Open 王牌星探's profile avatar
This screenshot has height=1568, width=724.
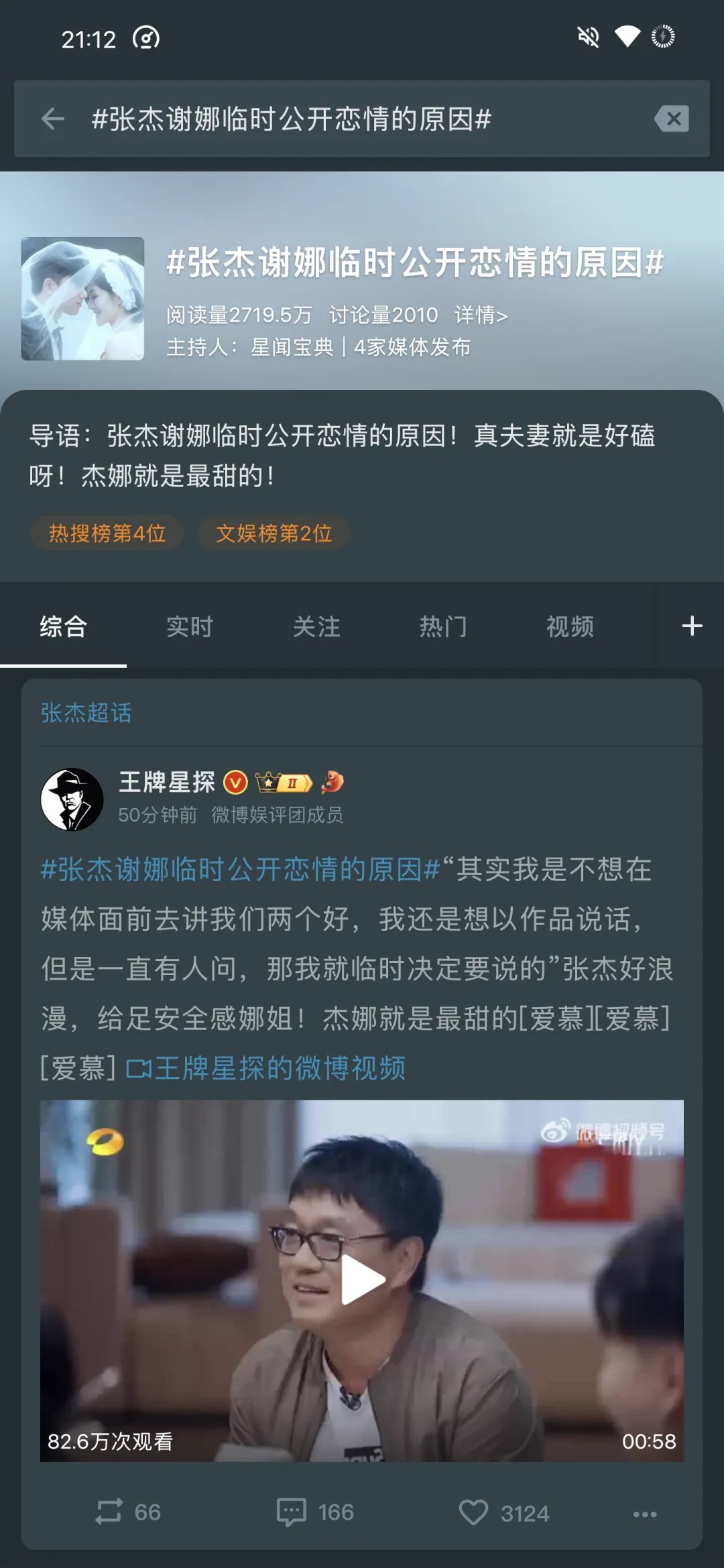tap(72, 799)
